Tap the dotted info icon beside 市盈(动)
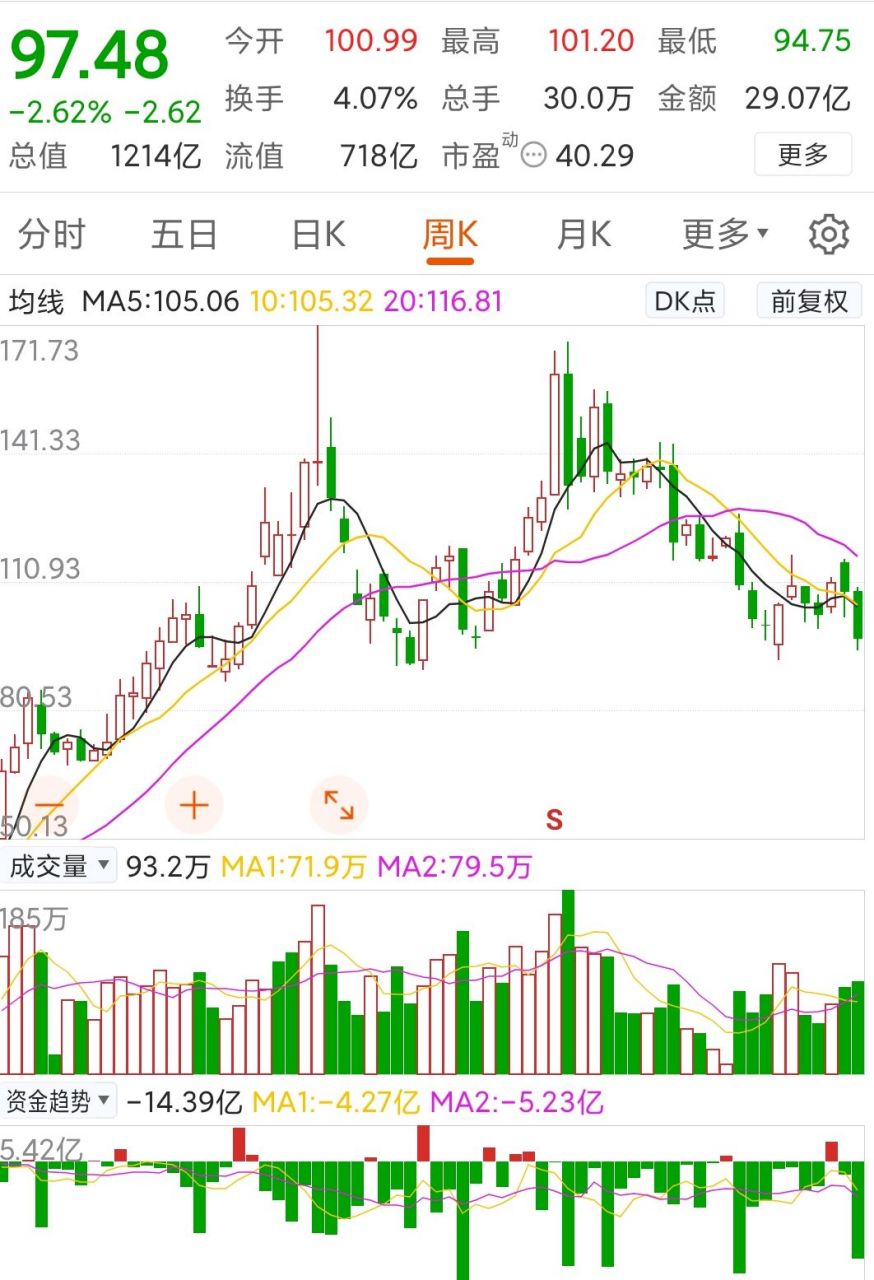874x1280 pixels. 533,156
